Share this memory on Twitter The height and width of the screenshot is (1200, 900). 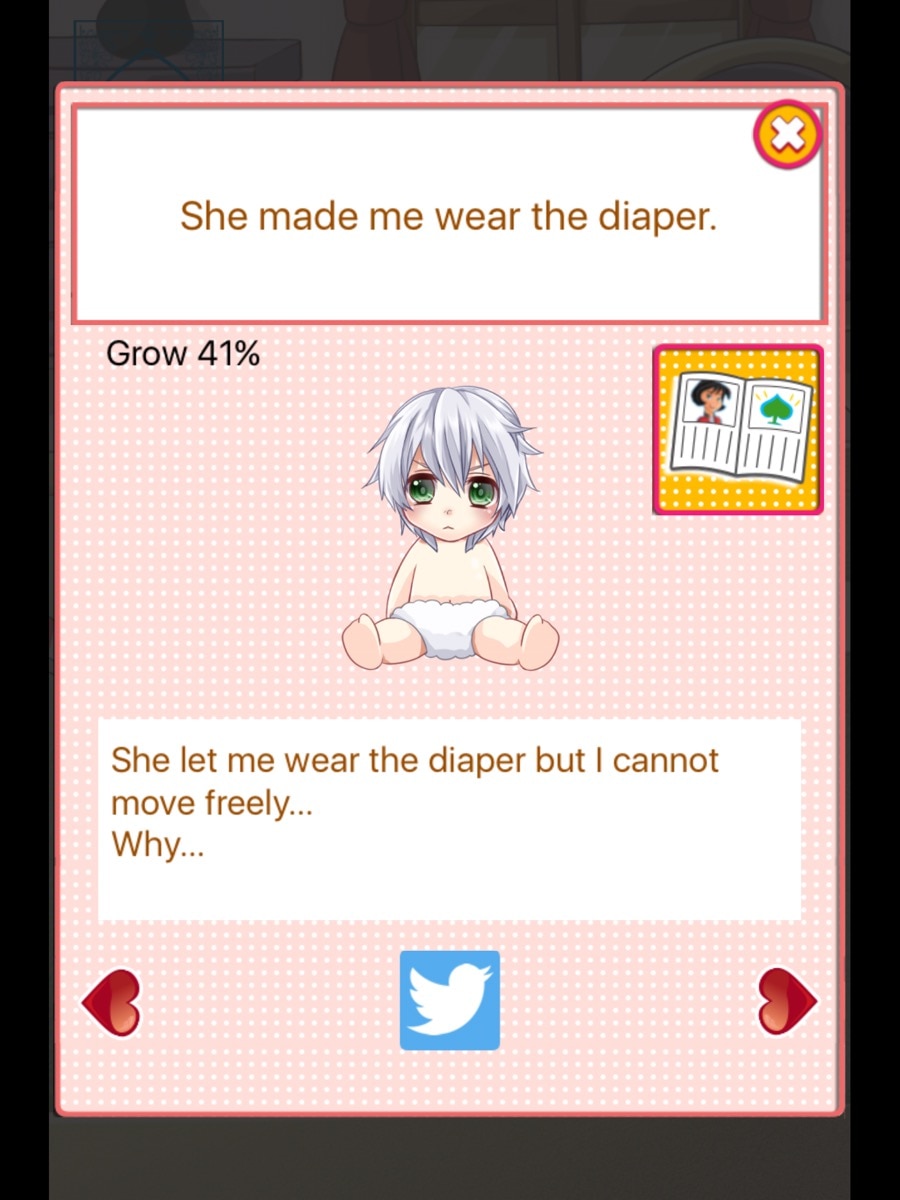[x=450, y=1000]
